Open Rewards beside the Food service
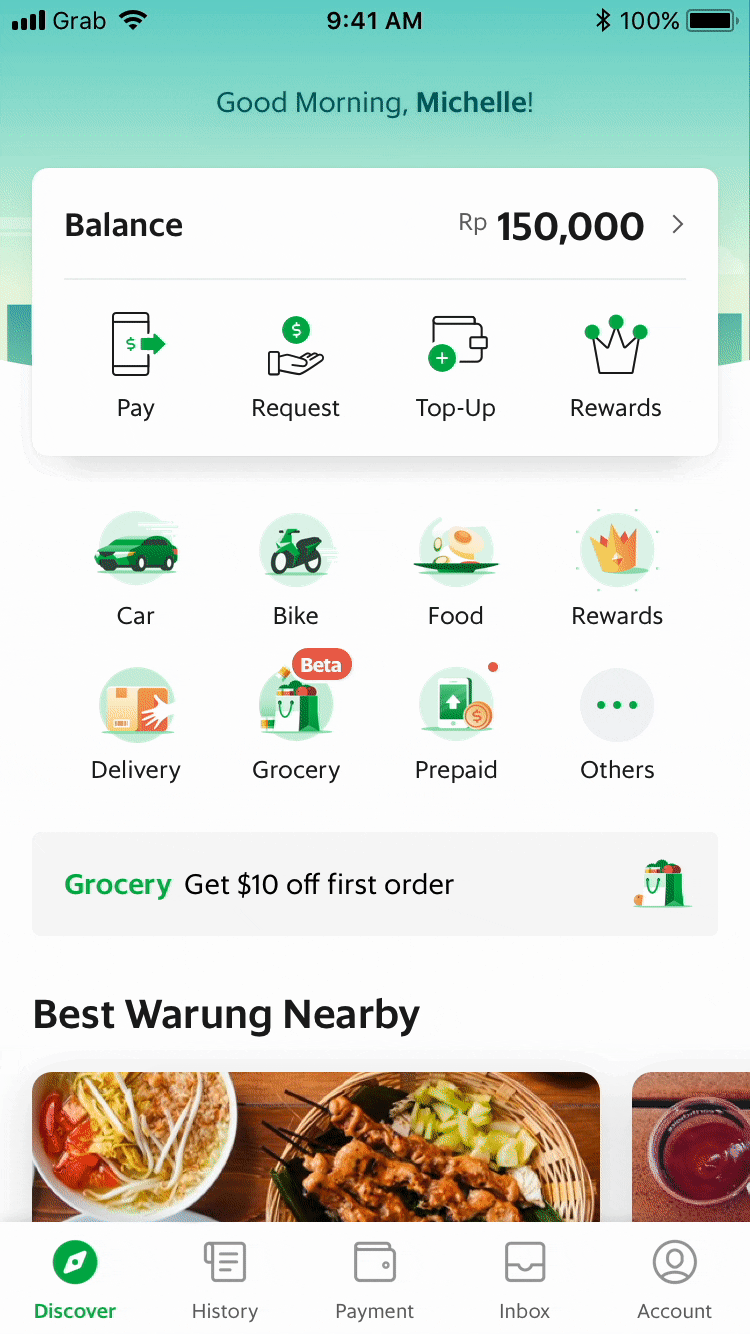 (617, 570)
